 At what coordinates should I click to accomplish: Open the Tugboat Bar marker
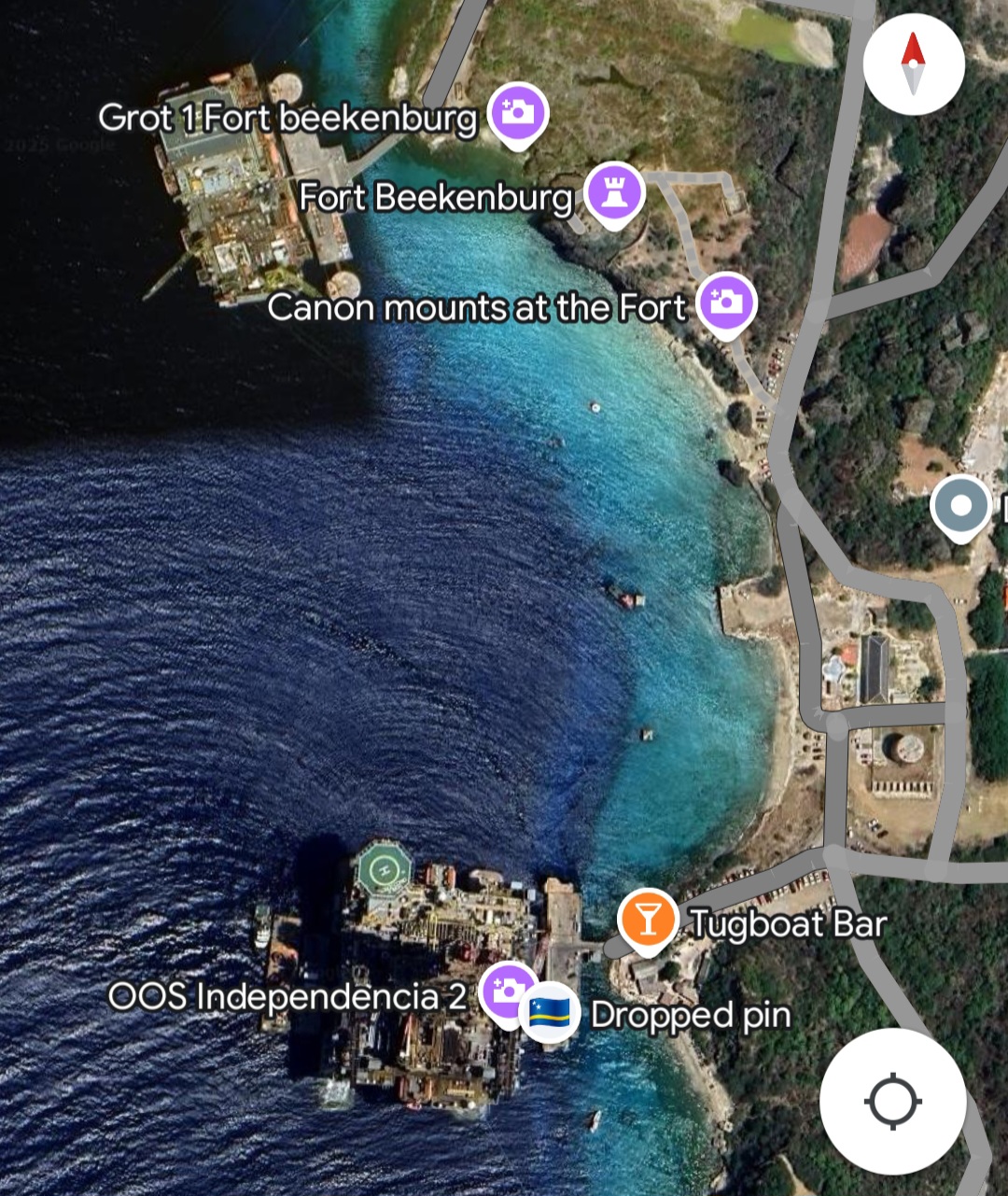(647, 920)
